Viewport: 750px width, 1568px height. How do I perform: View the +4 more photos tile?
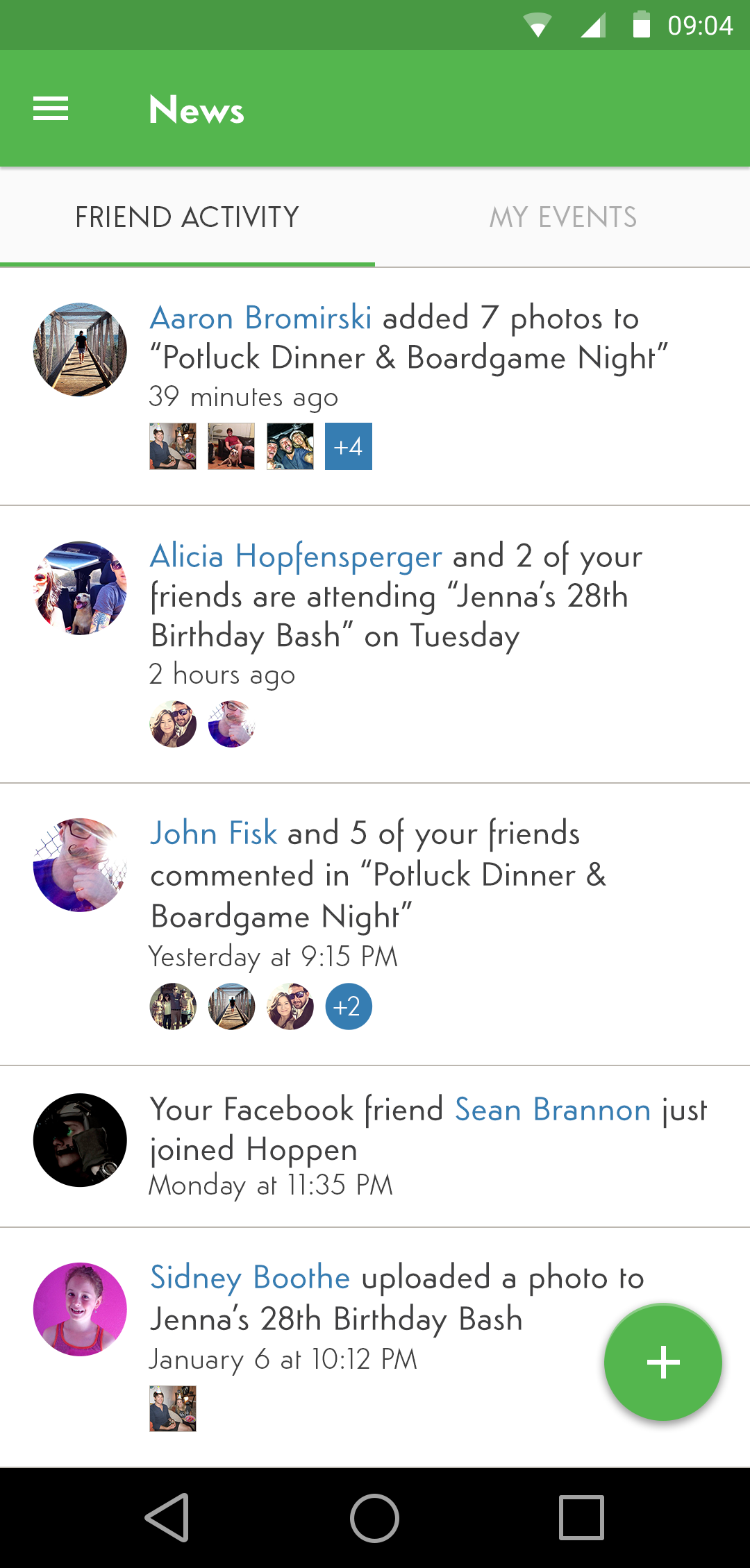tap(349, 446)
